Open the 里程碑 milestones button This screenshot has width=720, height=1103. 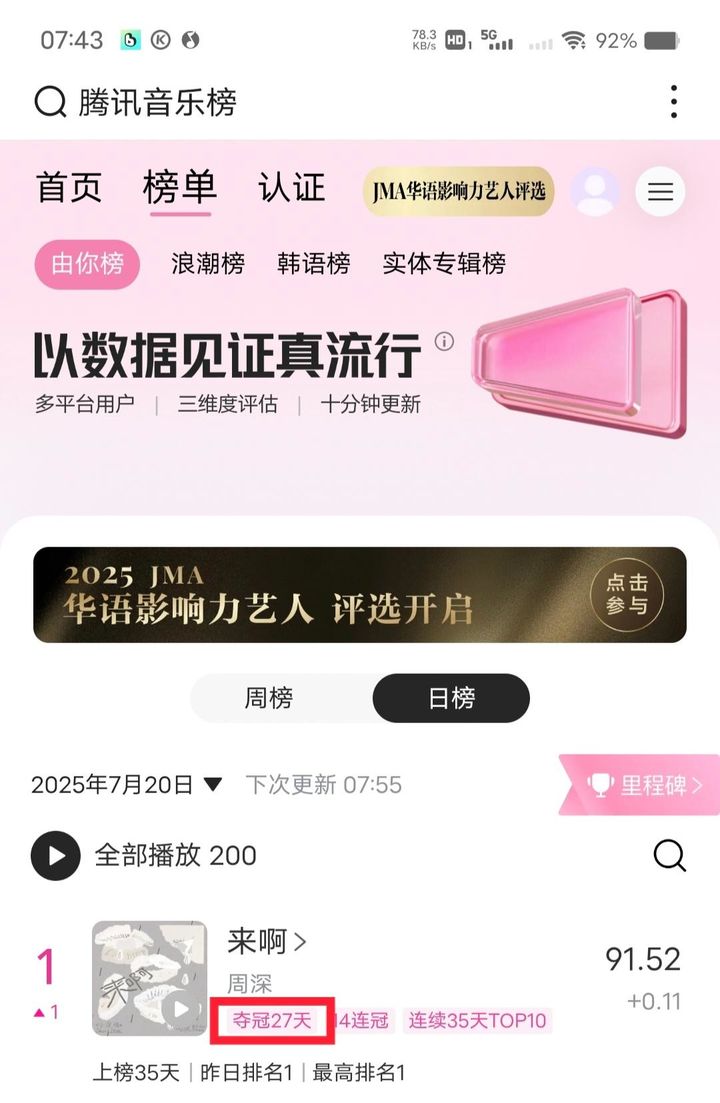click(x=645, y=785)
